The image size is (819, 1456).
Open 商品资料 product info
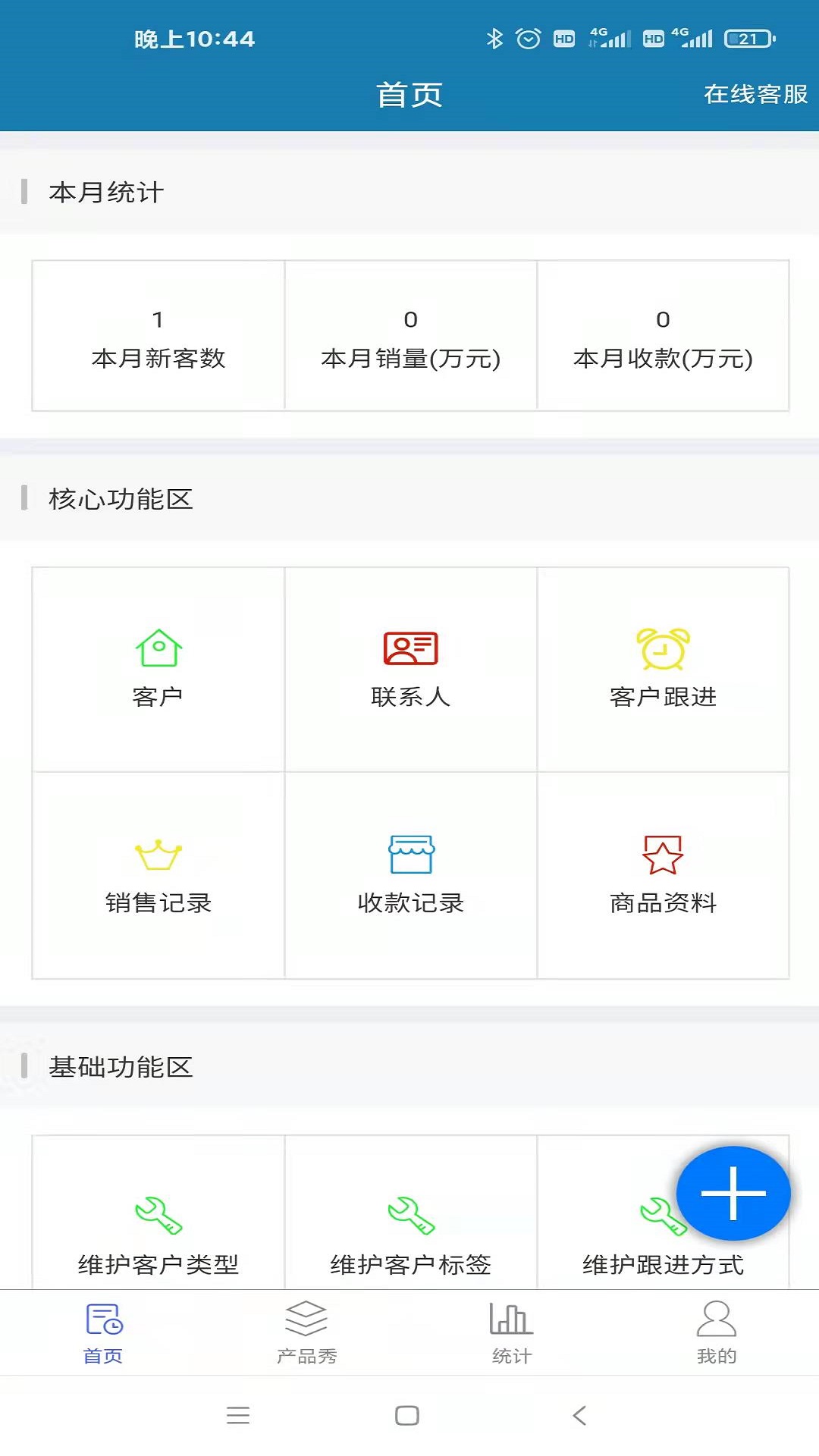663,875
